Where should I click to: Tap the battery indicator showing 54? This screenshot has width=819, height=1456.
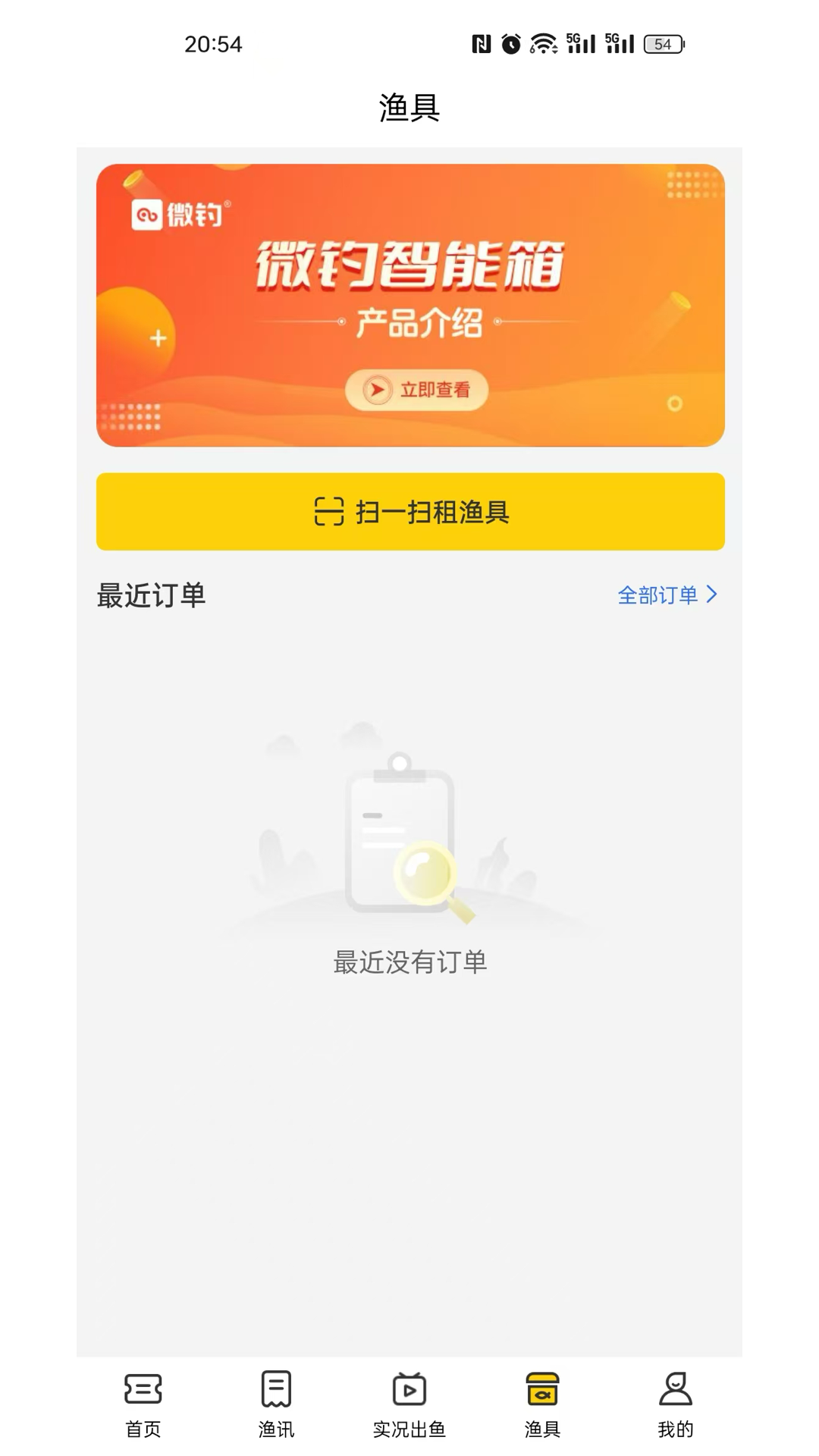pyautogui.click(x=661, y=44)
